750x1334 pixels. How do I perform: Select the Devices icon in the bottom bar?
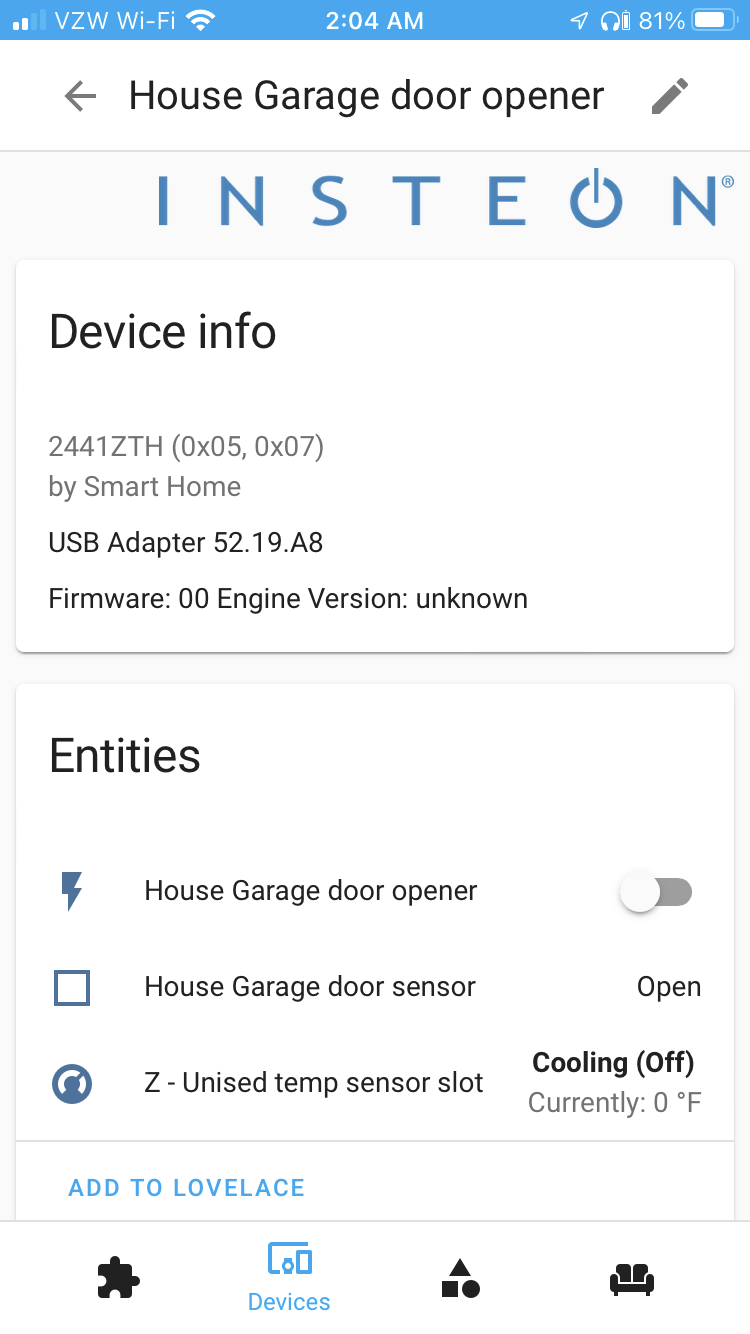tap(288, 1265)
